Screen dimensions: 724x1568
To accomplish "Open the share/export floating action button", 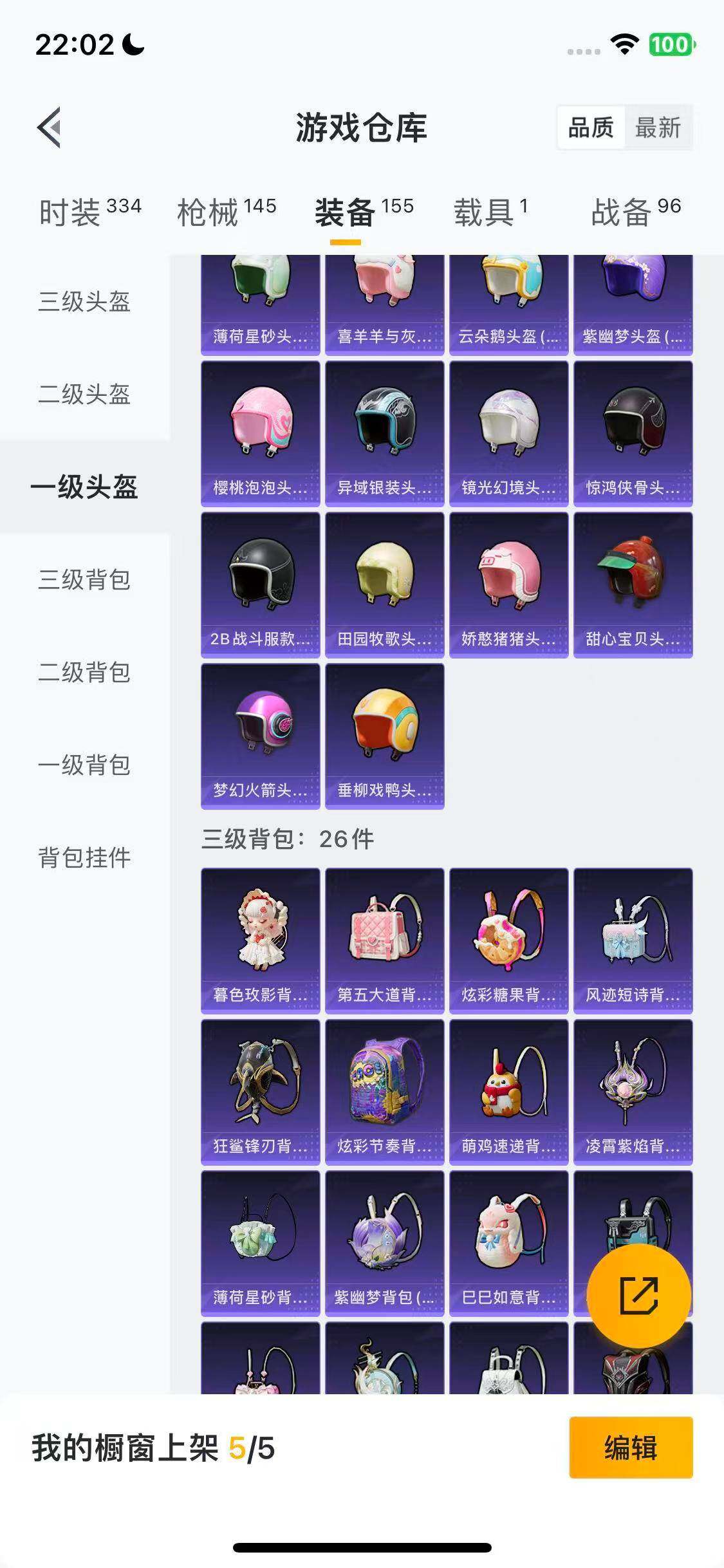I will click(639, 1296).
